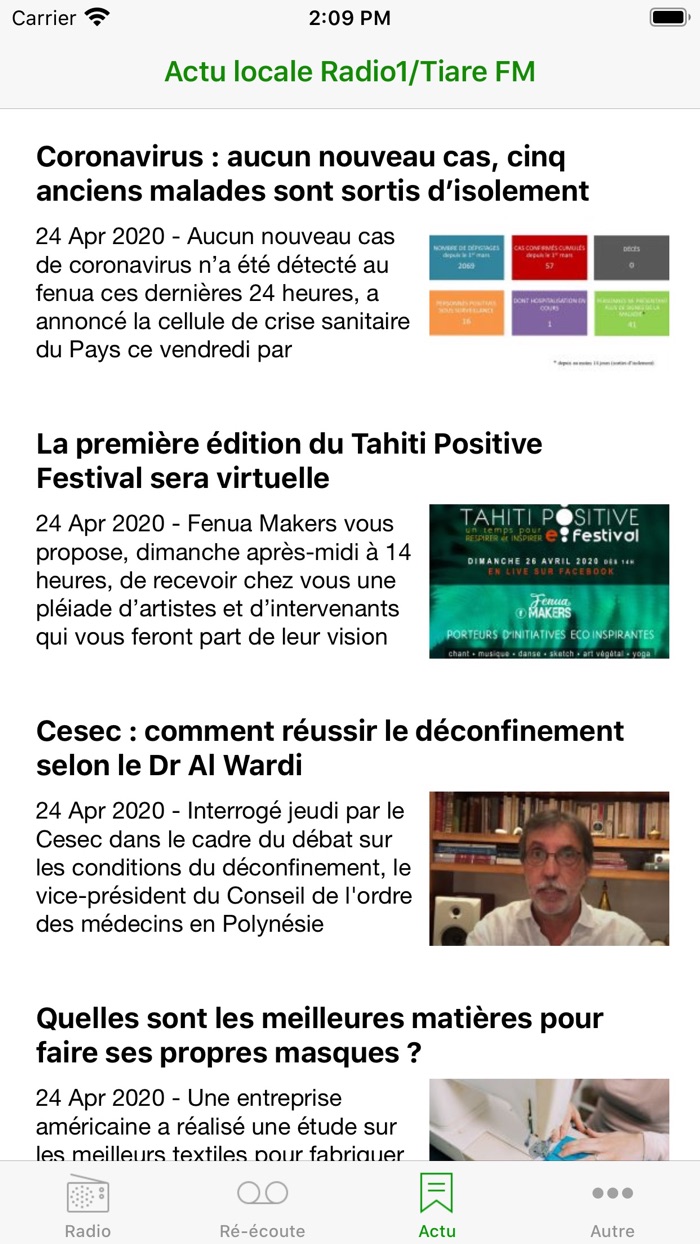Open the Coronavirus aucun nouveau cas article
700x1244 pixels.
tap(350, 254)
